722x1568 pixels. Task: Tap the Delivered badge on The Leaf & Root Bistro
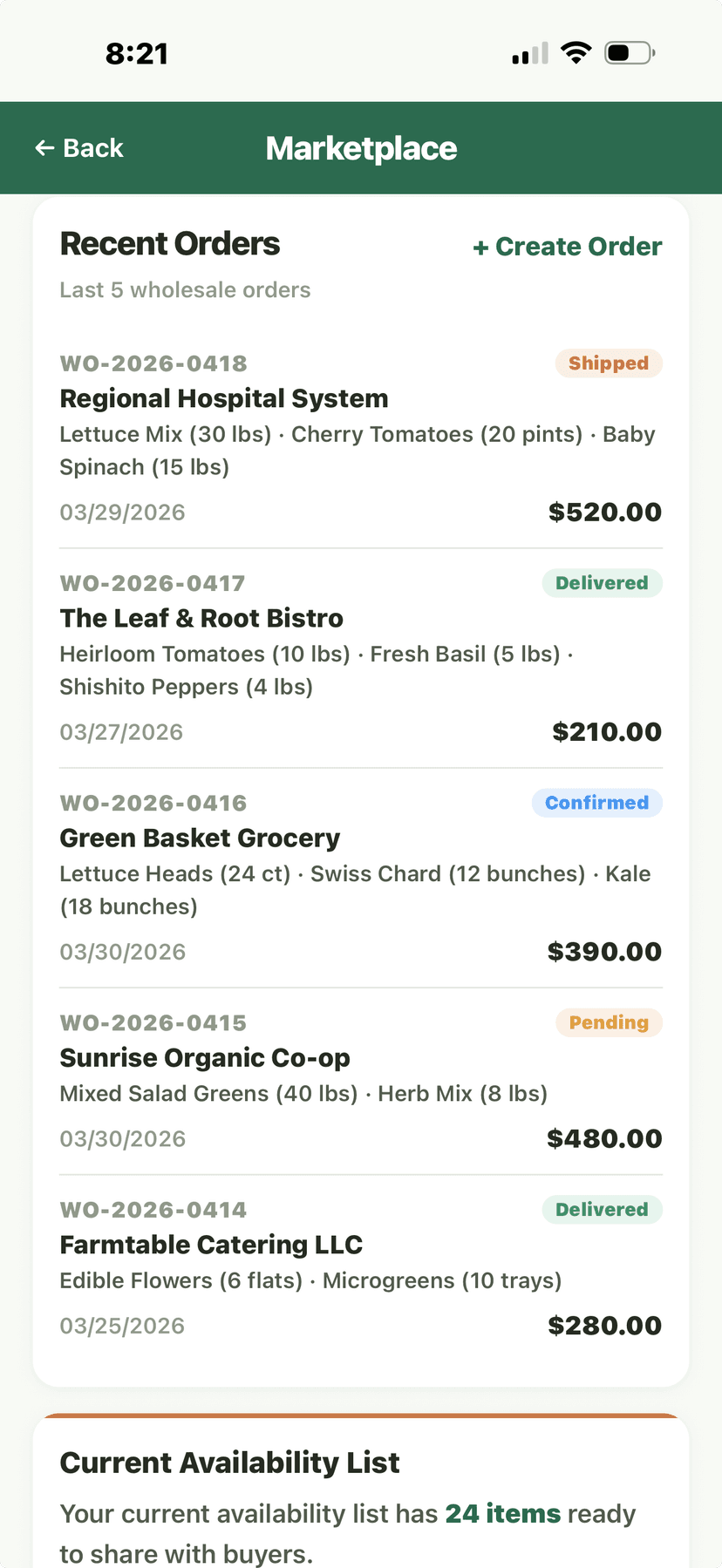point(602,583)
